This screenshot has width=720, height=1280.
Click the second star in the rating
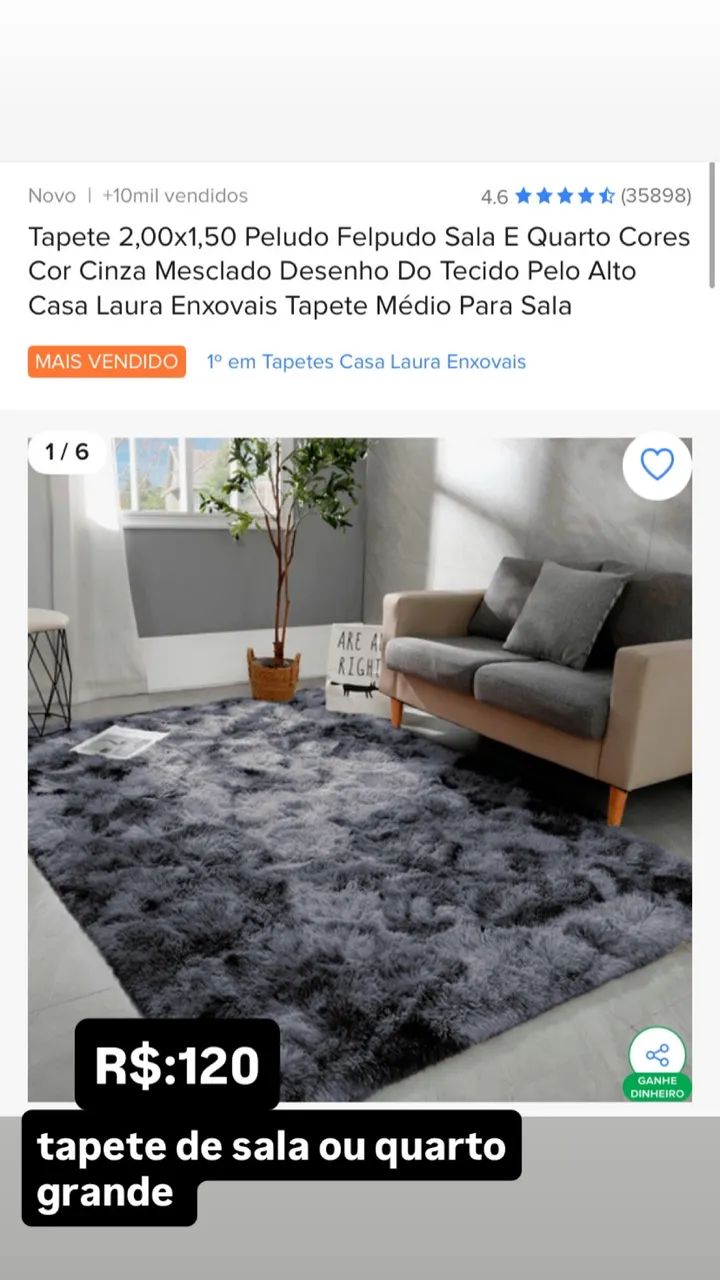tap(542, 197)
